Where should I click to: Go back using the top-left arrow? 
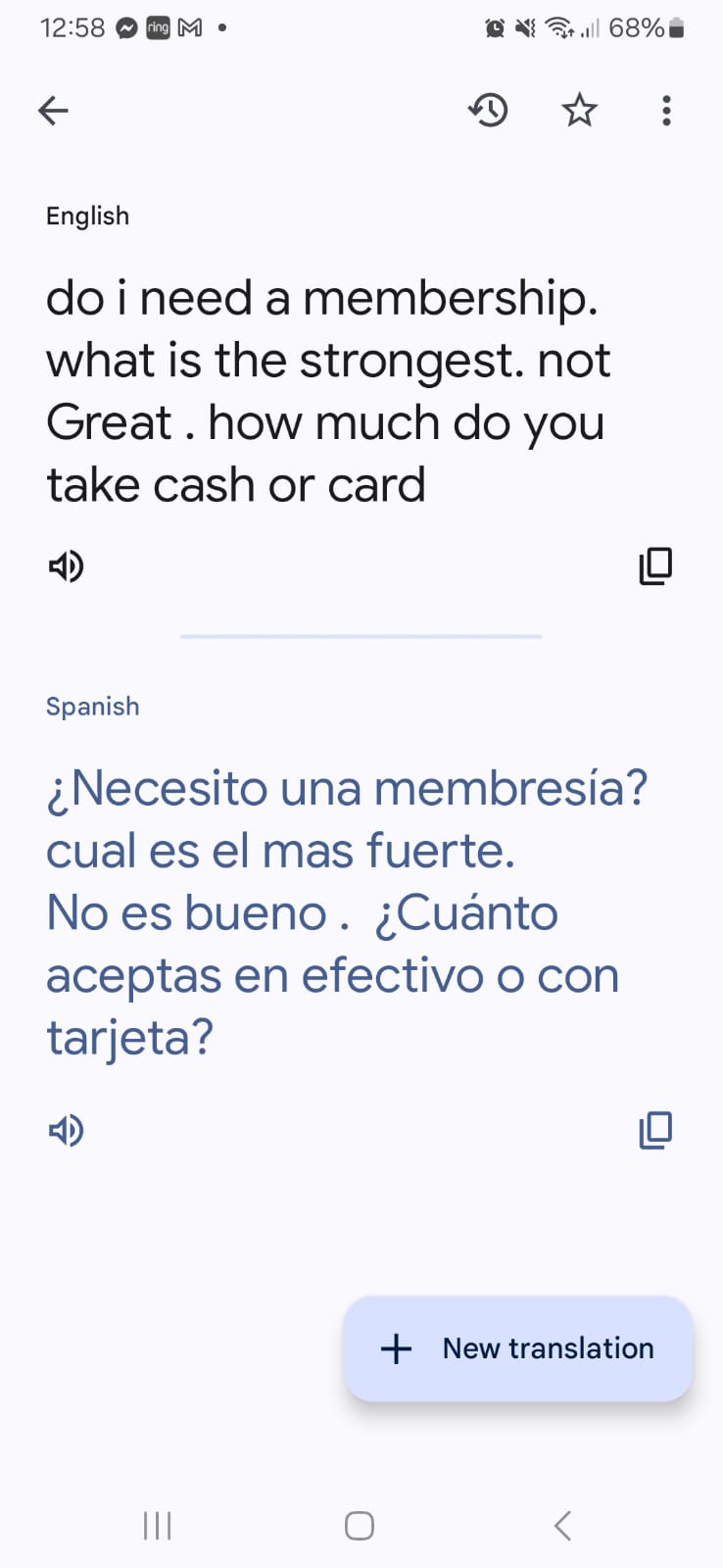(x=53, y=111)
